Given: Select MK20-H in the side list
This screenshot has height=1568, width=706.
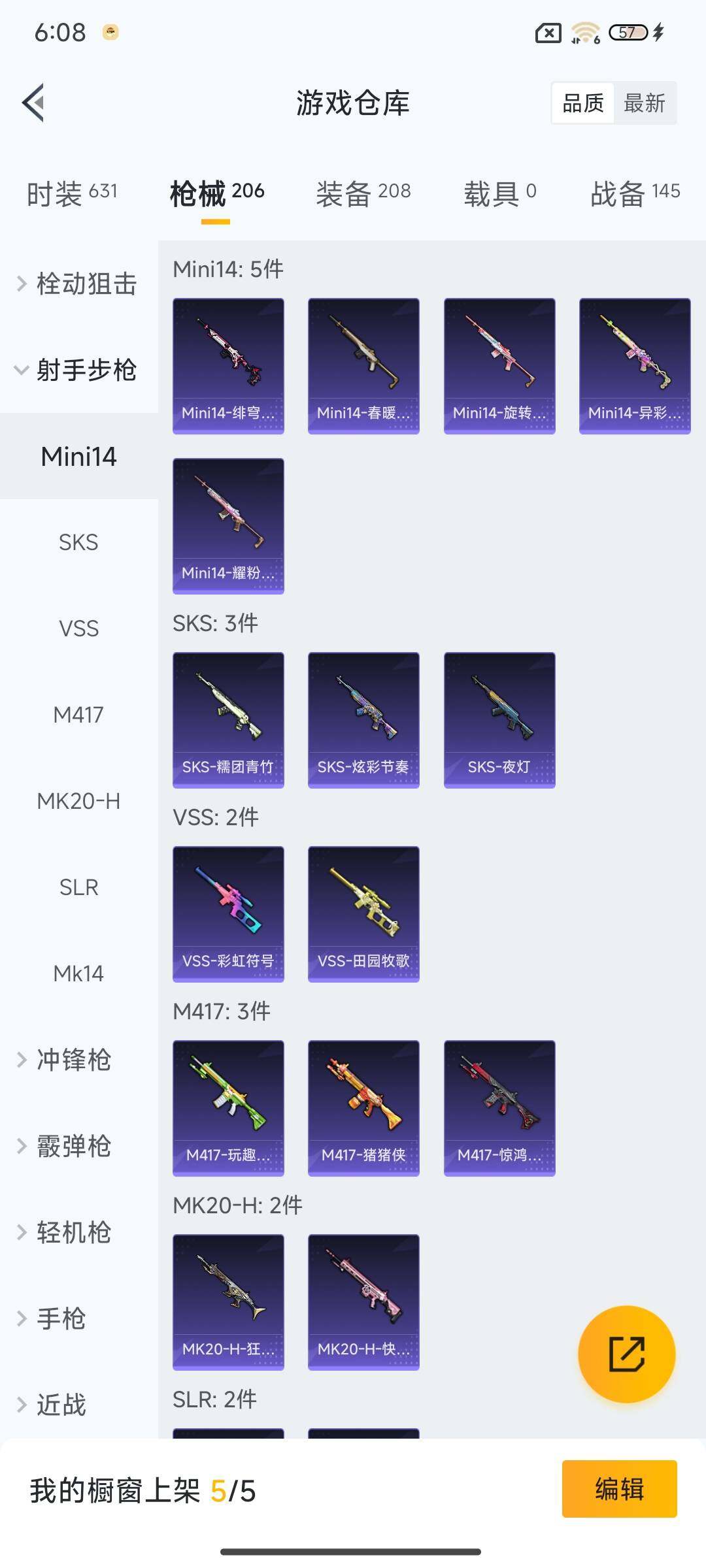Looking at the screenshot, I should [78, 801].
